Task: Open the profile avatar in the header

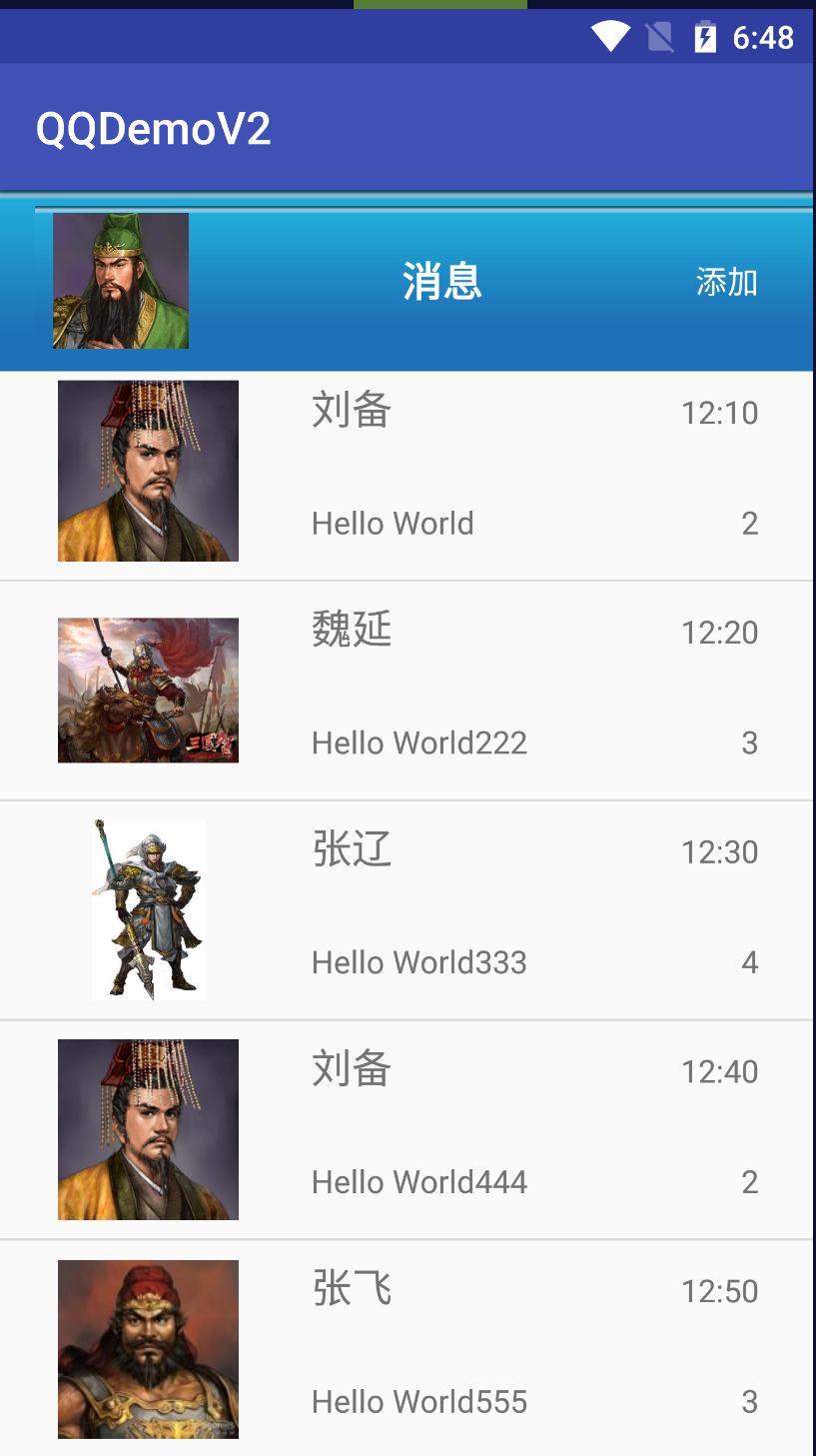Action: click(121, 281)
